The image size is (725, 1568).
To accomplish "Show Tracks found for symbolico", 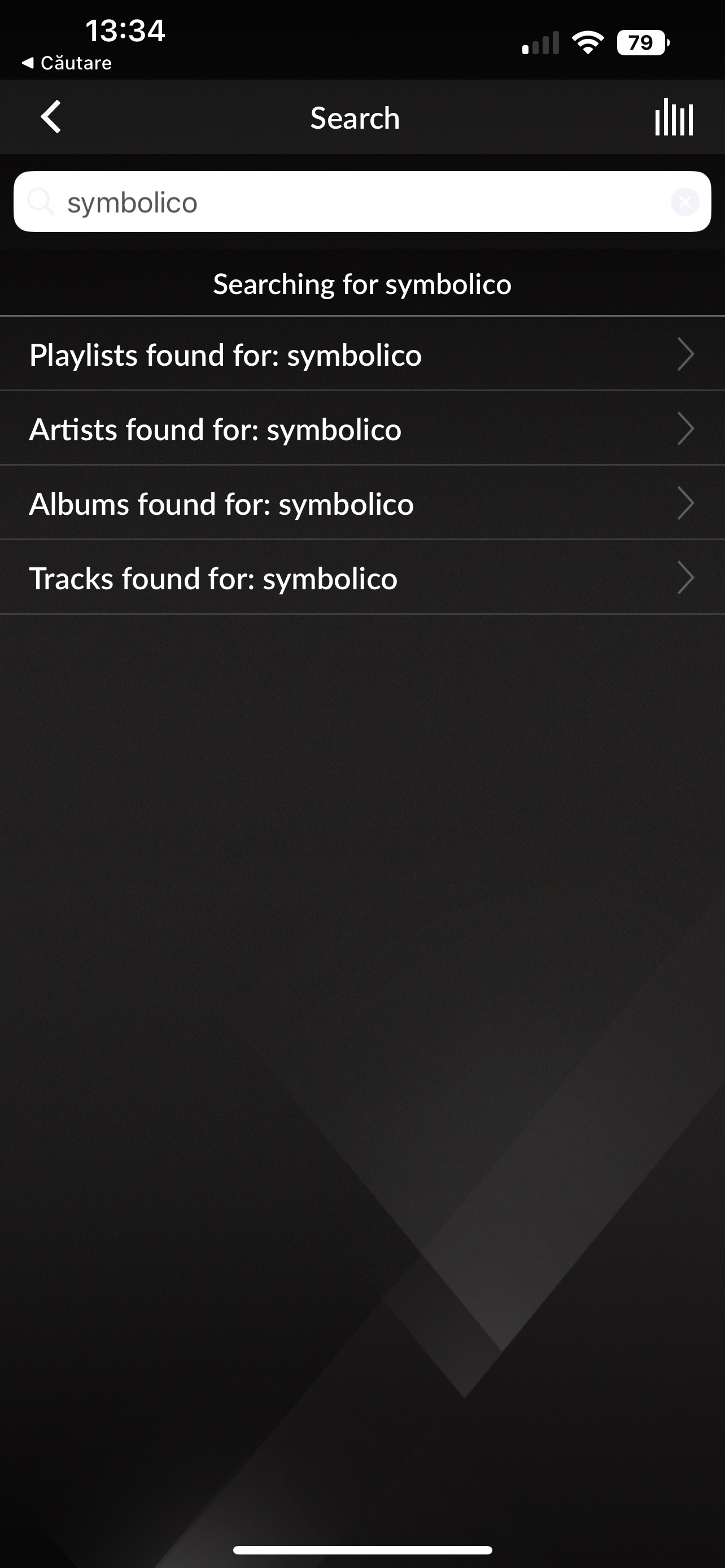I will point(362,577).
